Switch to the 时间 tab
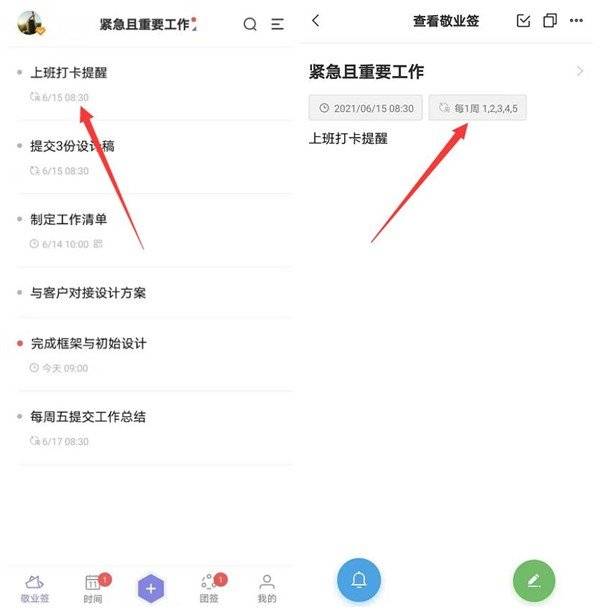 [x=93, y=588]
